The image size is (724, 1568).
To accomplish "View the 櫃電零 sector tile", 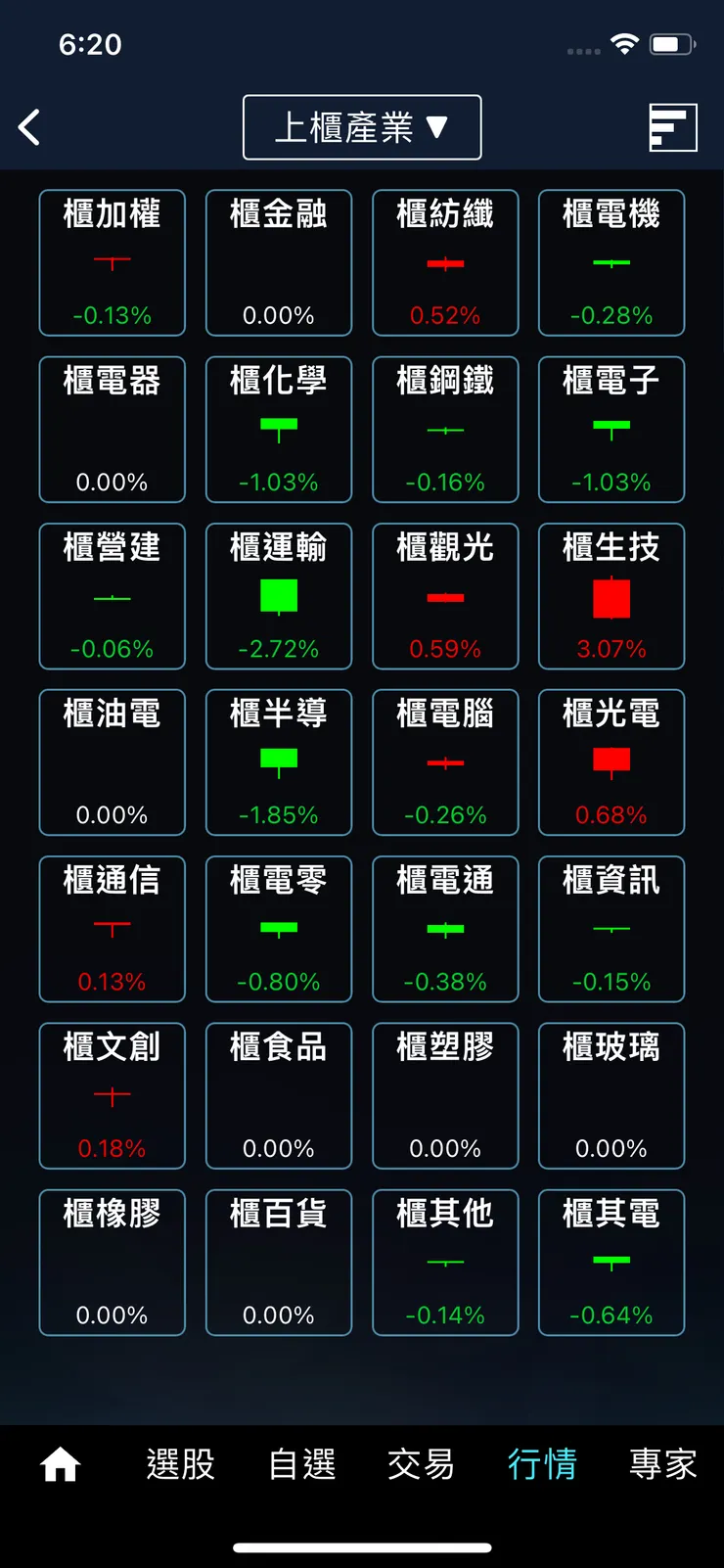I will pos(279,929).
